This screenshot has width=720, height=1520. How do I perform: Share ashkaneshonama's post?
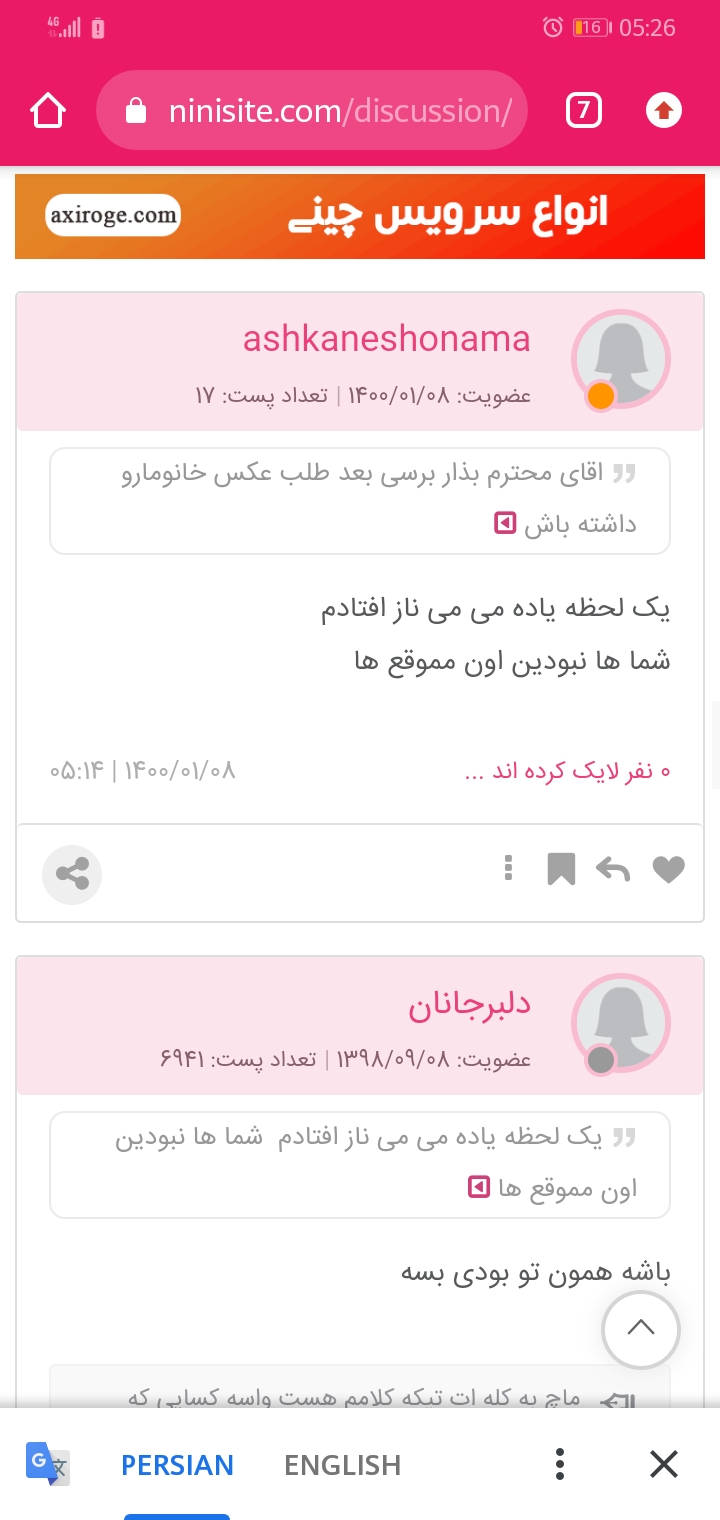click(72, 874)
